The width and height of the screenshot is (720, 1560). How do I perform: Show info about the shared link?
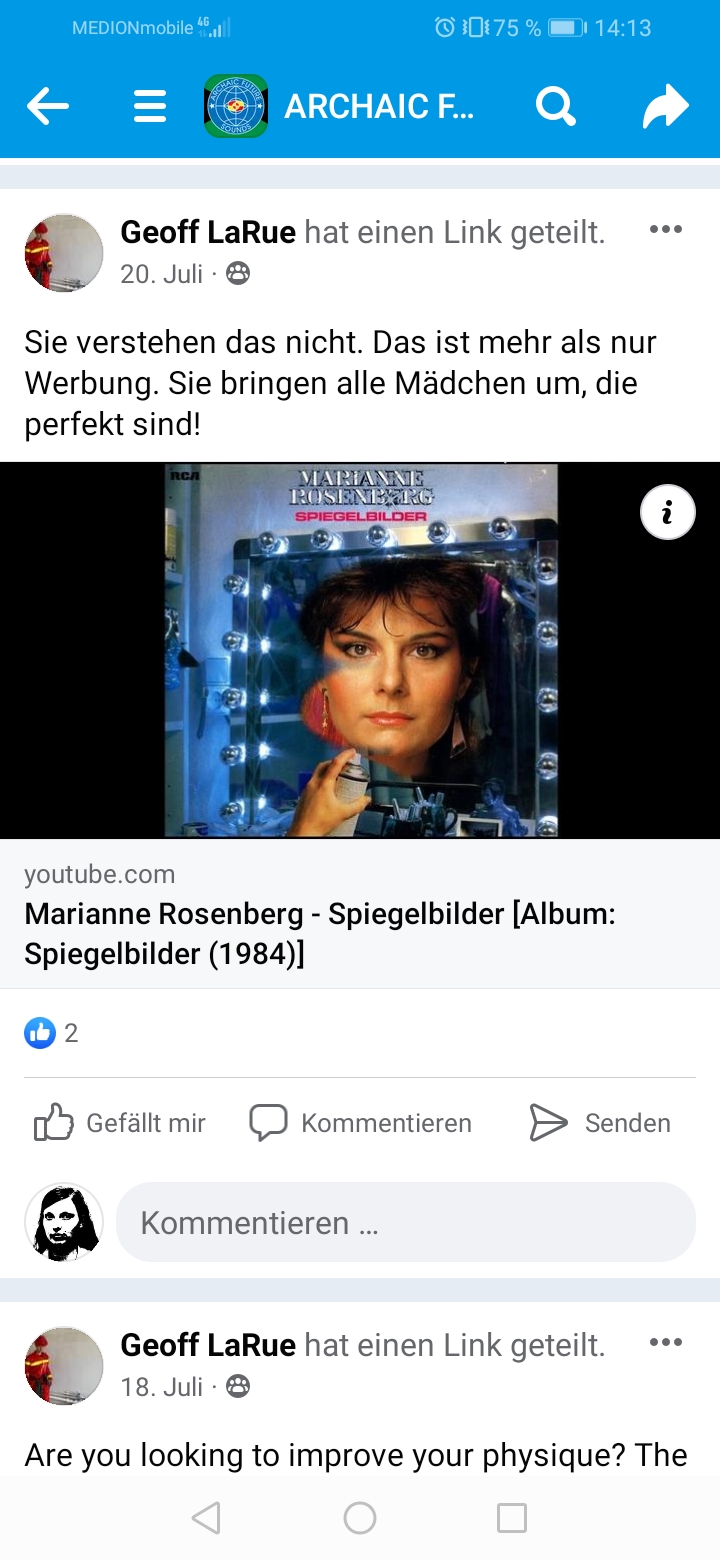click(x=667, y=512)
